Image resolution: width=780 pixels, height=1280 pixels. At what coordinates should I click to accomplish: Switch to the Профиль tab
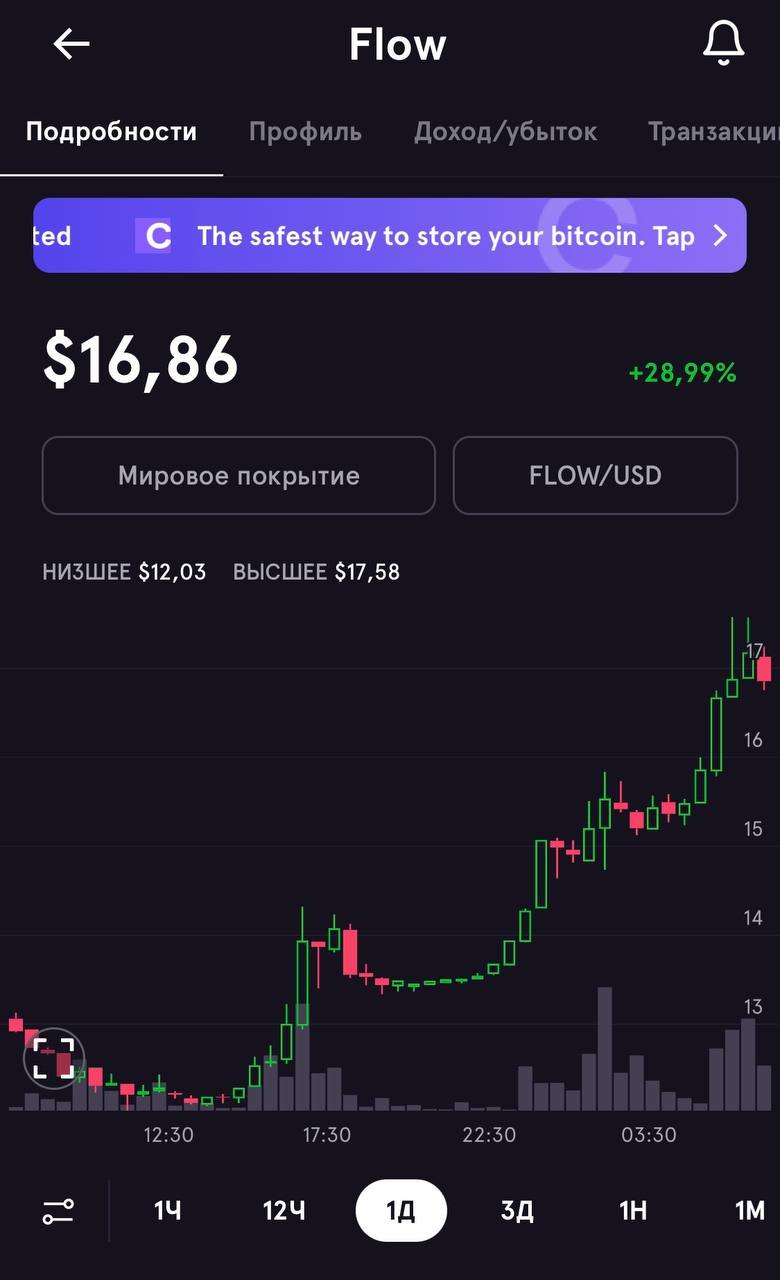pos(305,132)
